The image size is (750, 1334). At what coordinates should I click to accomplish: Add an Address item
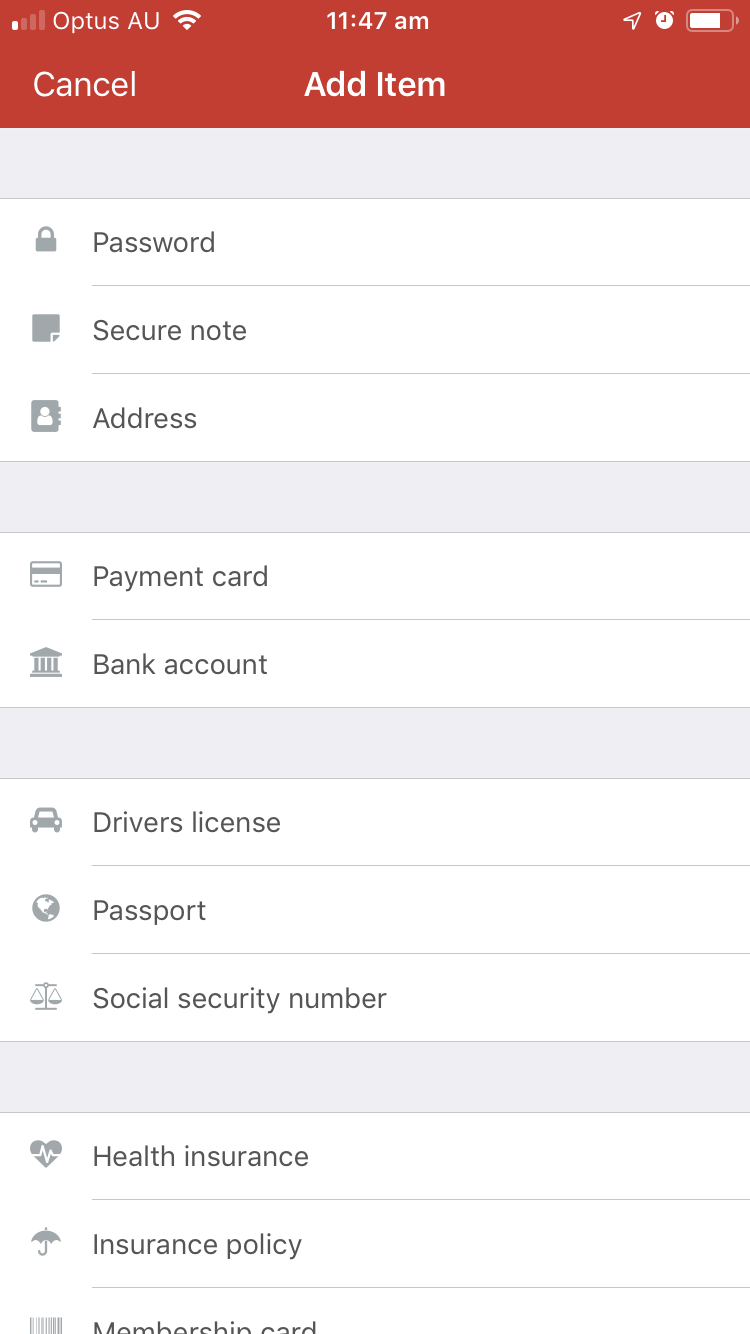(375, 418)
